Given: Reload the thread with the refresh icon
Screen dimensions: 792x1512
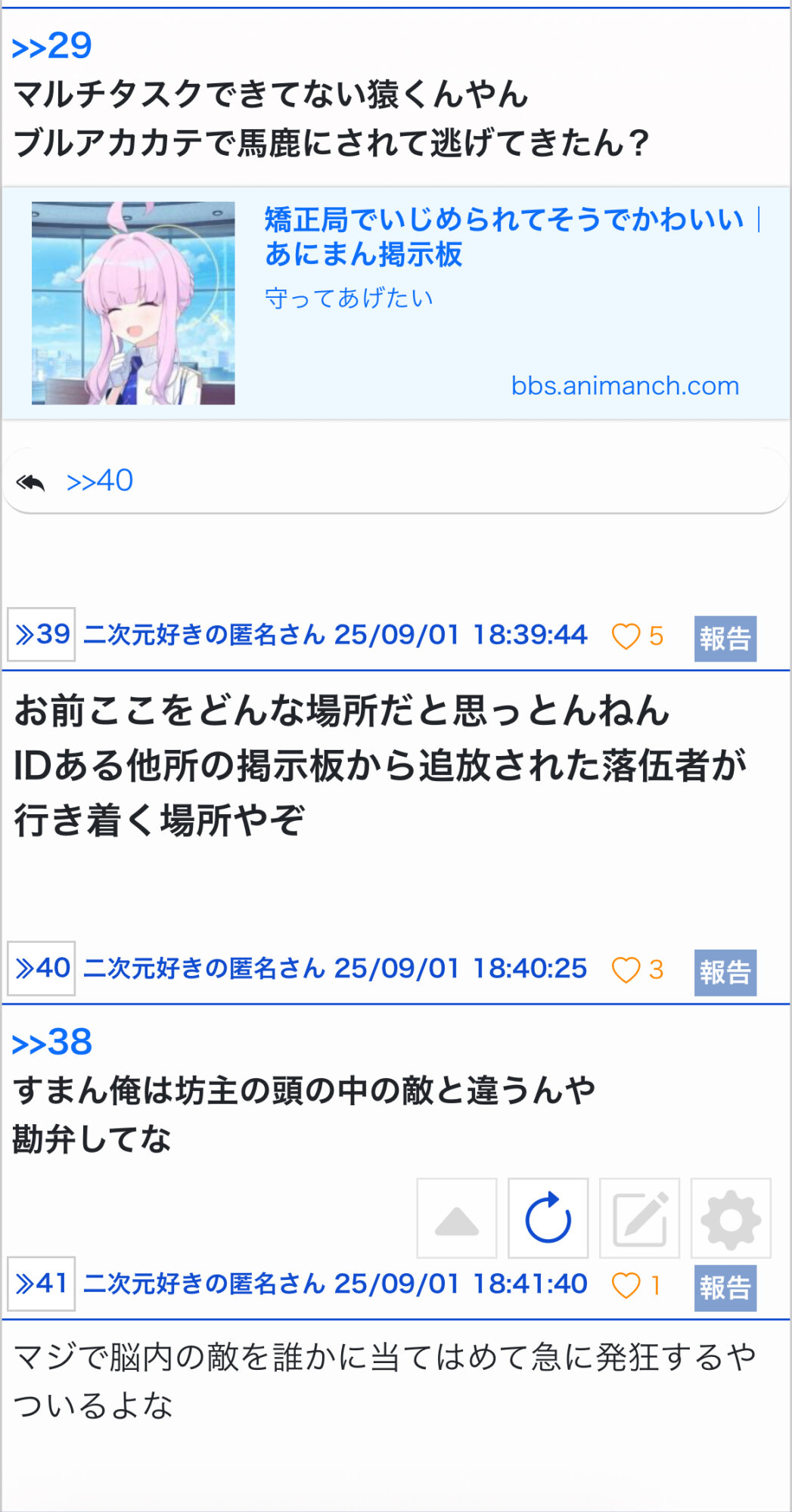Looking at the screenshot, I should coord(548,1218).
